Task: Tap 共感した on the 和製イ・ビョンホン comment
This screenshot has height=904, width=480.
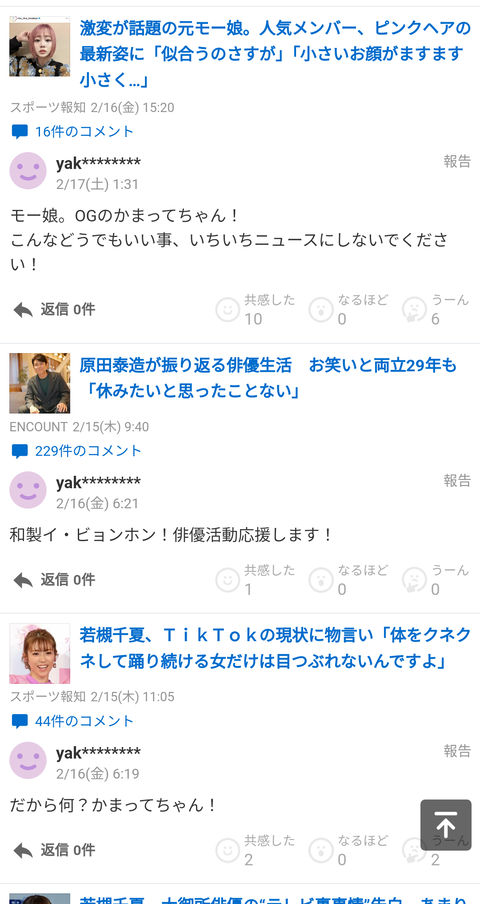Action: coord(255,579)
